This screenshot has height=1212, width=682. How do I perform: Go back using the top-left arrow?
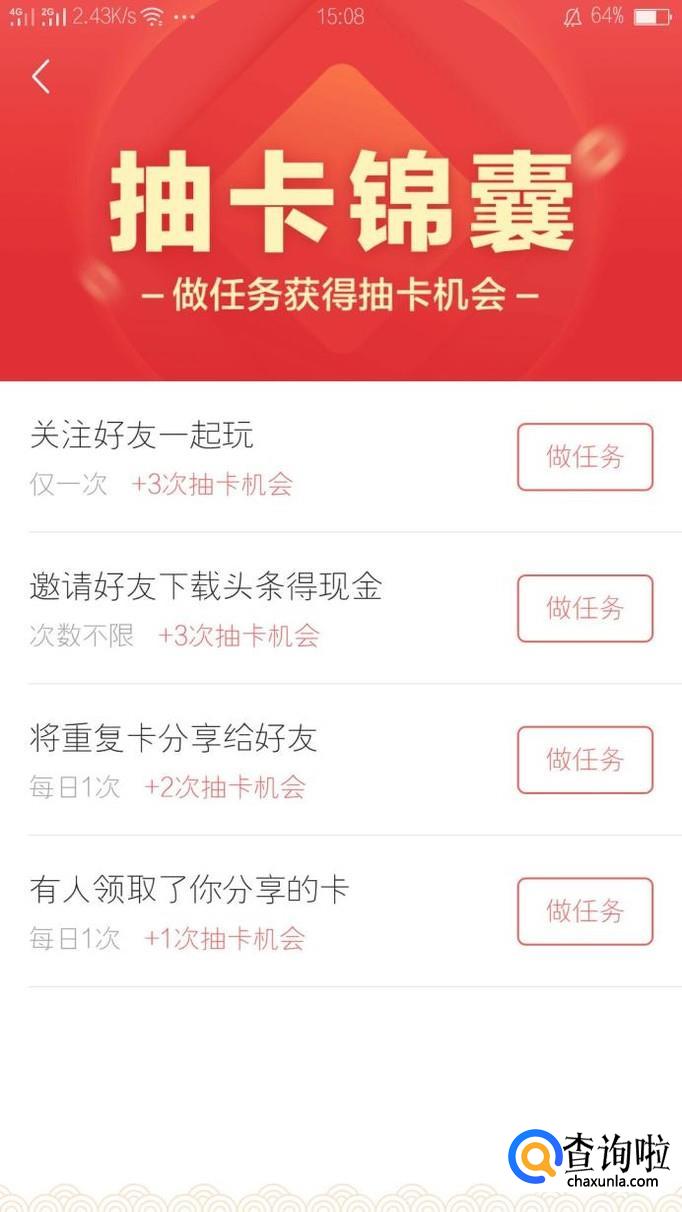(41, 76)
